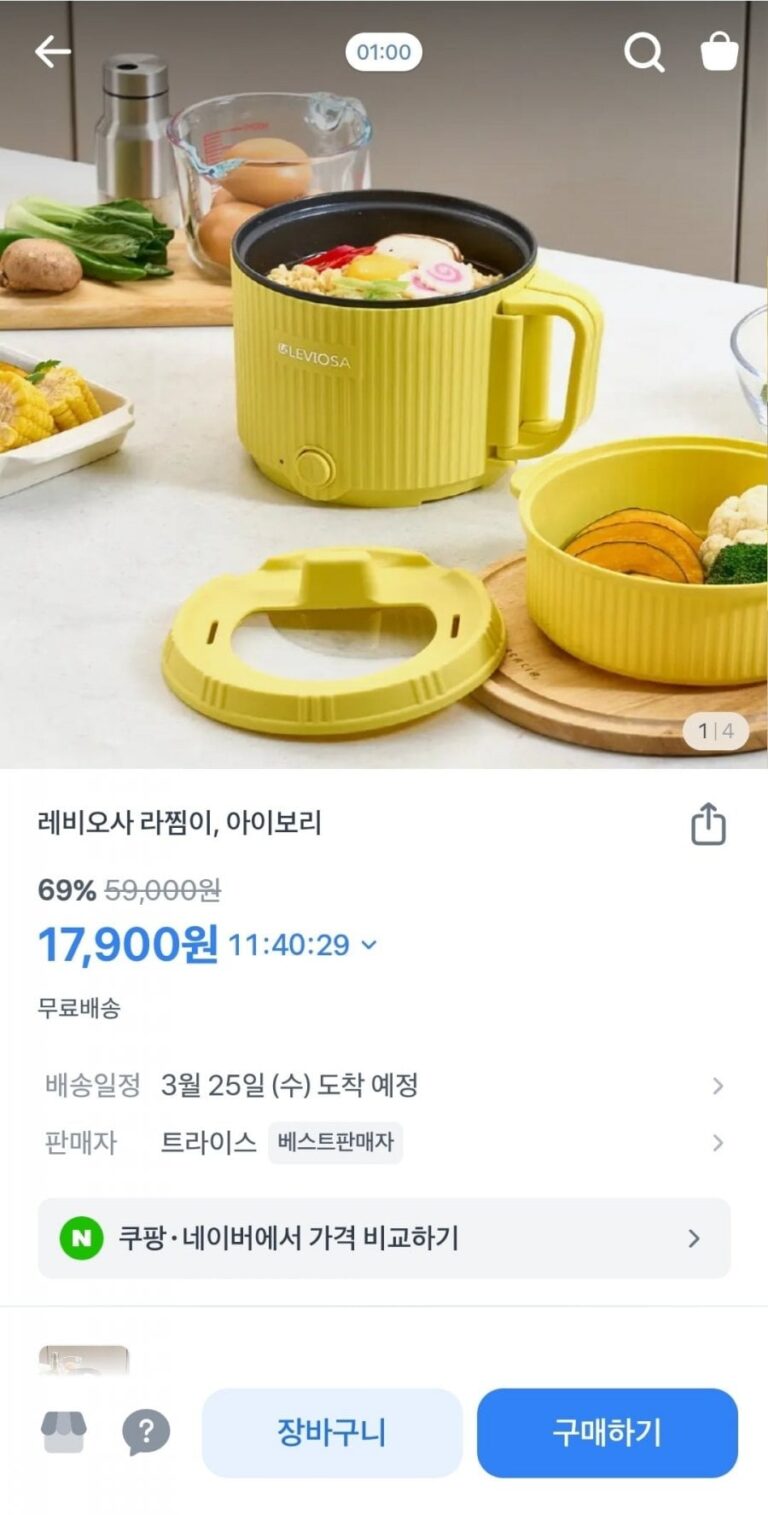The image size is (768, 1515).
Task: Expand the price countdown dropdown
Action: [x=369, y=945]
